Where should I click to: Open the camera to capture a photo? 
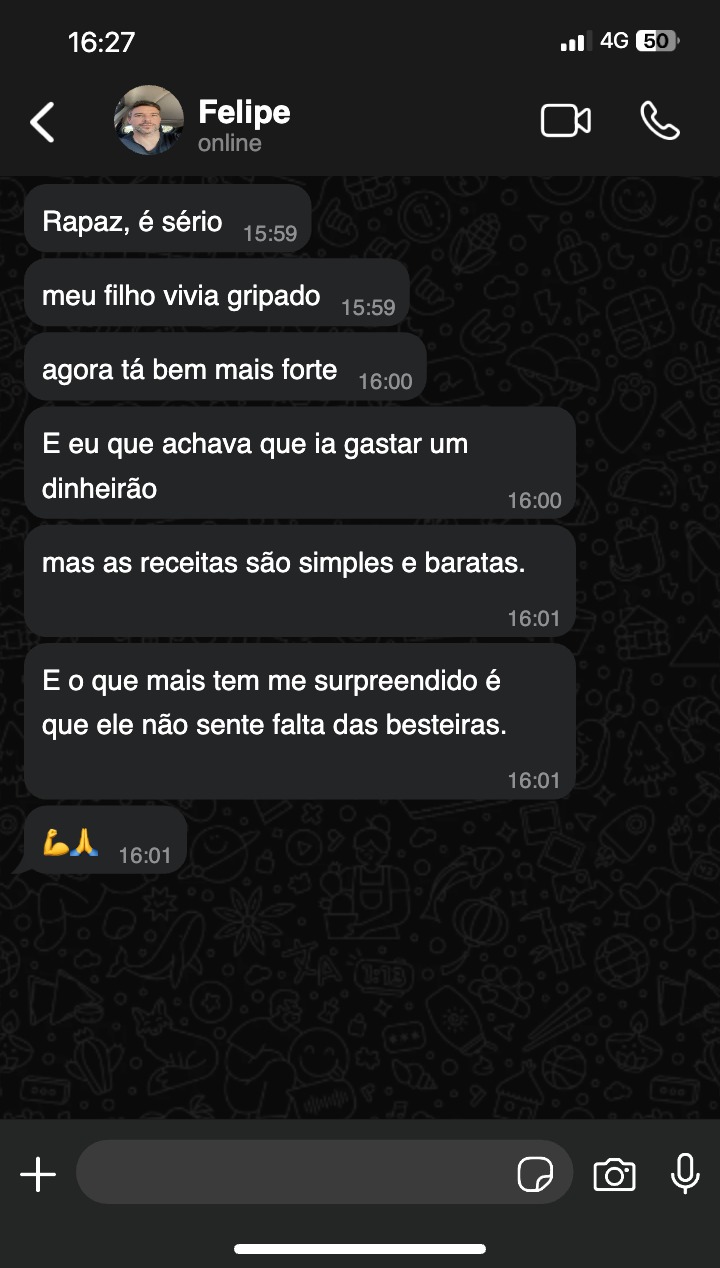click(615, 1173)
